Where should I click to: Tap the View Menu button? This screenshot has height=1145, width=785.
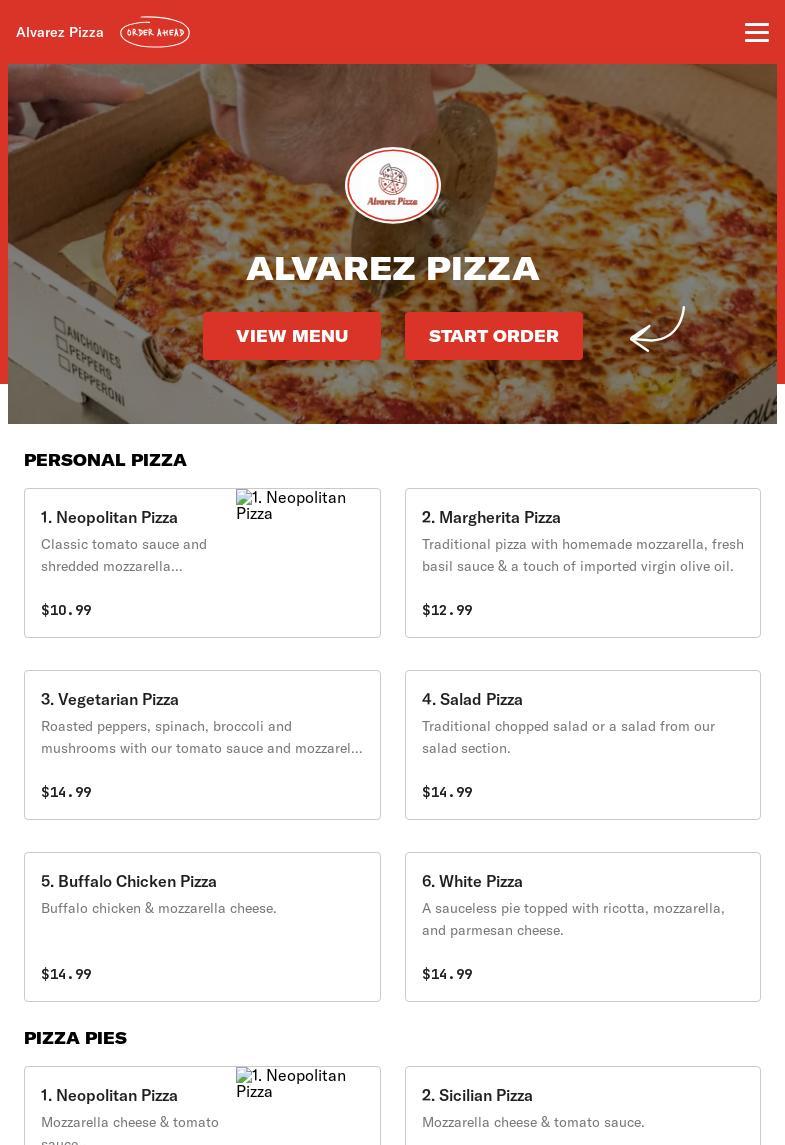point(292,336)
